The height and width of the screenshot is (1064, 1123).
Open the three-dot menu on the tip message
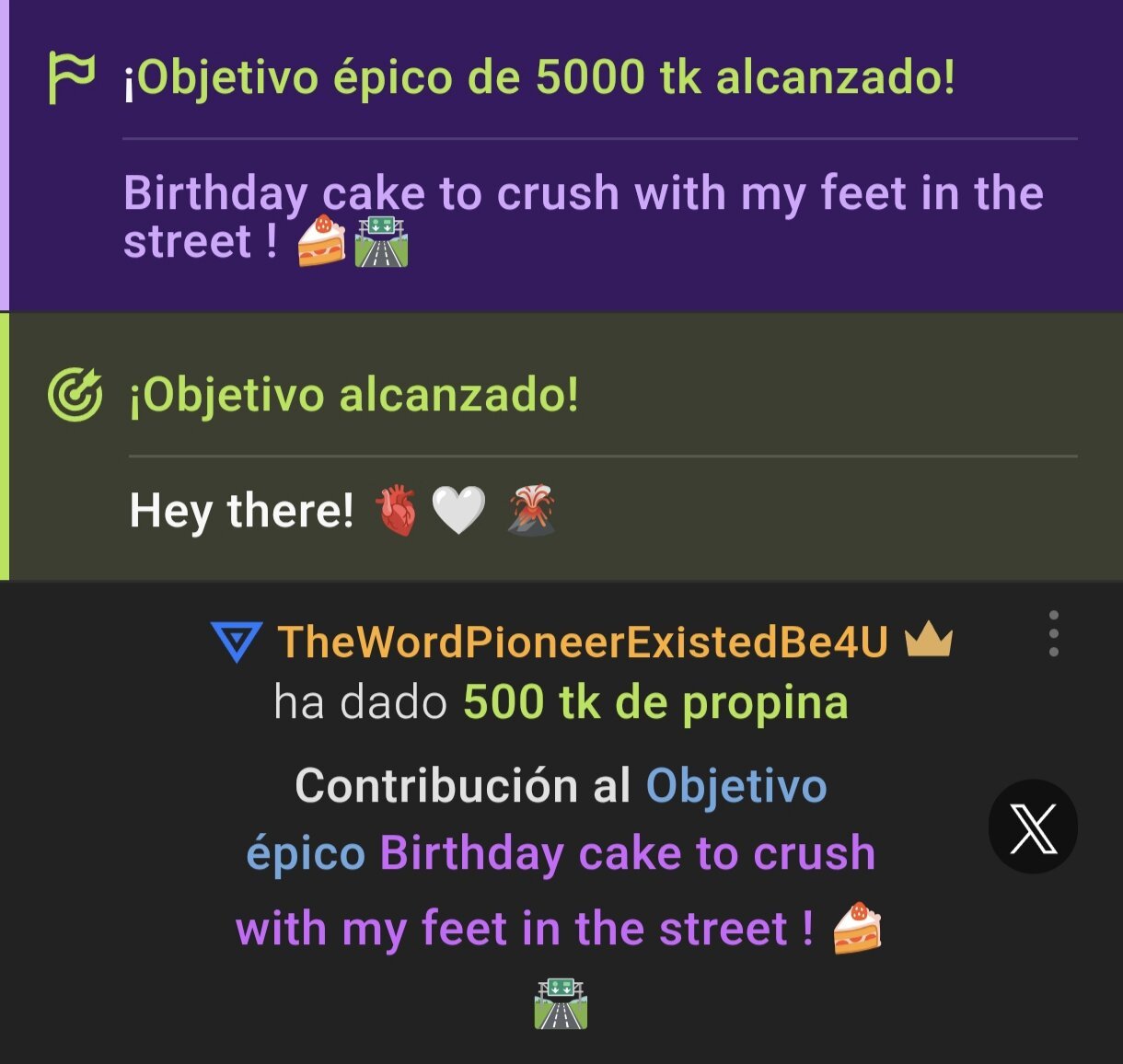pos(1053,633)
